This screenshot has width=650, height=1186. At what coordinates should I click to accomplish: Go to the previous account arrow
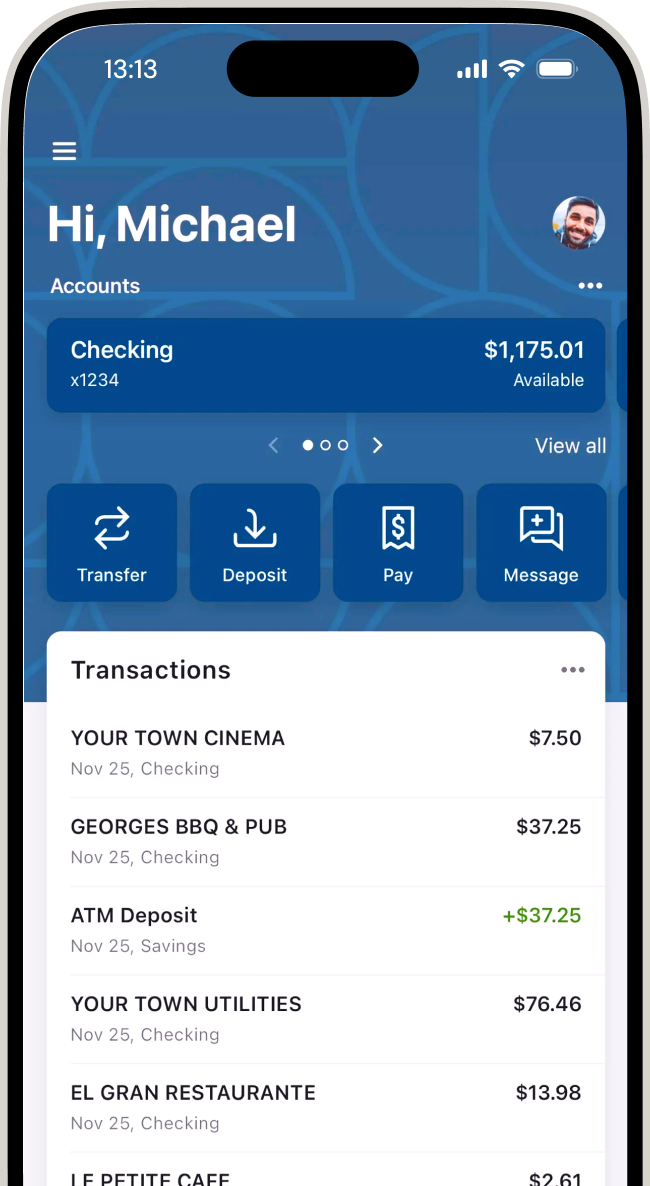tap(274, 445)
